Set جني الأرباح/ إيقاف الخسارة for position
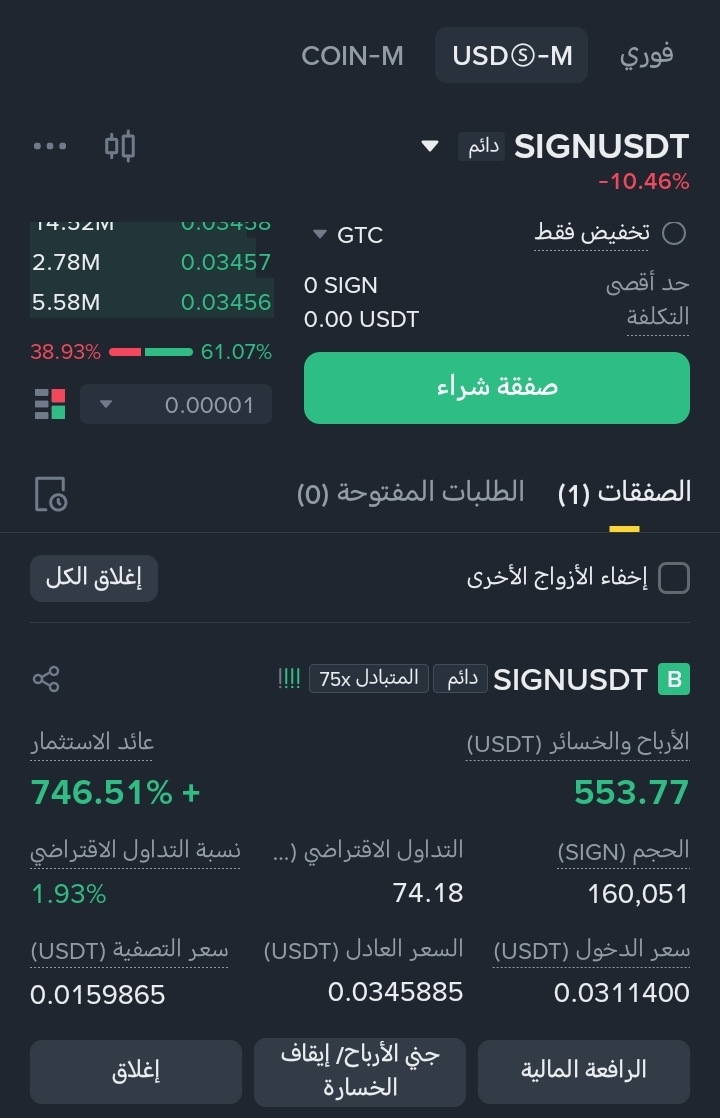720x1118 pixels. tap(360, 1071)
